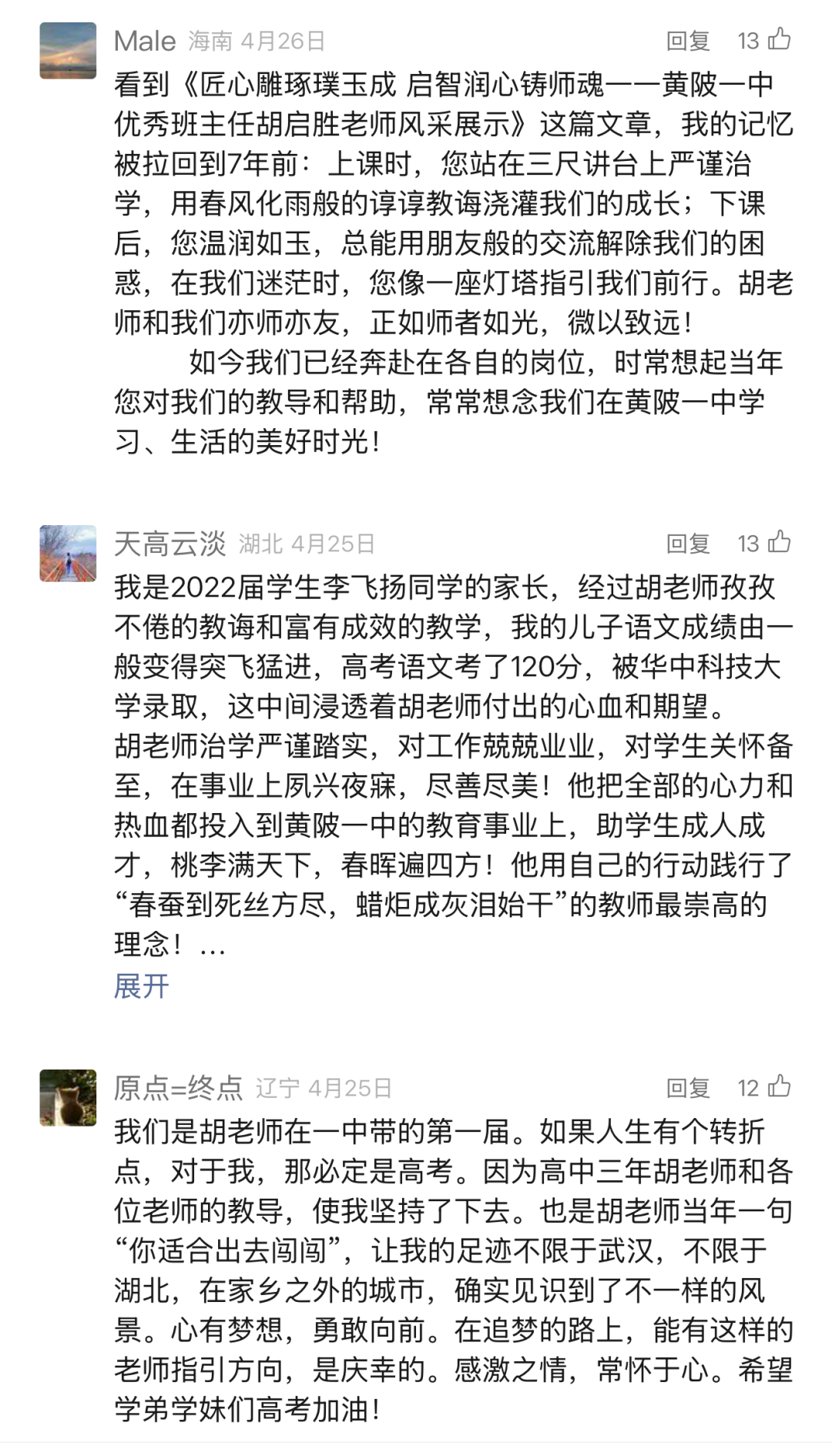Like 天高云淡's comment
Image resolution: width=832 pixels, height=1456 pixels.
779,541
